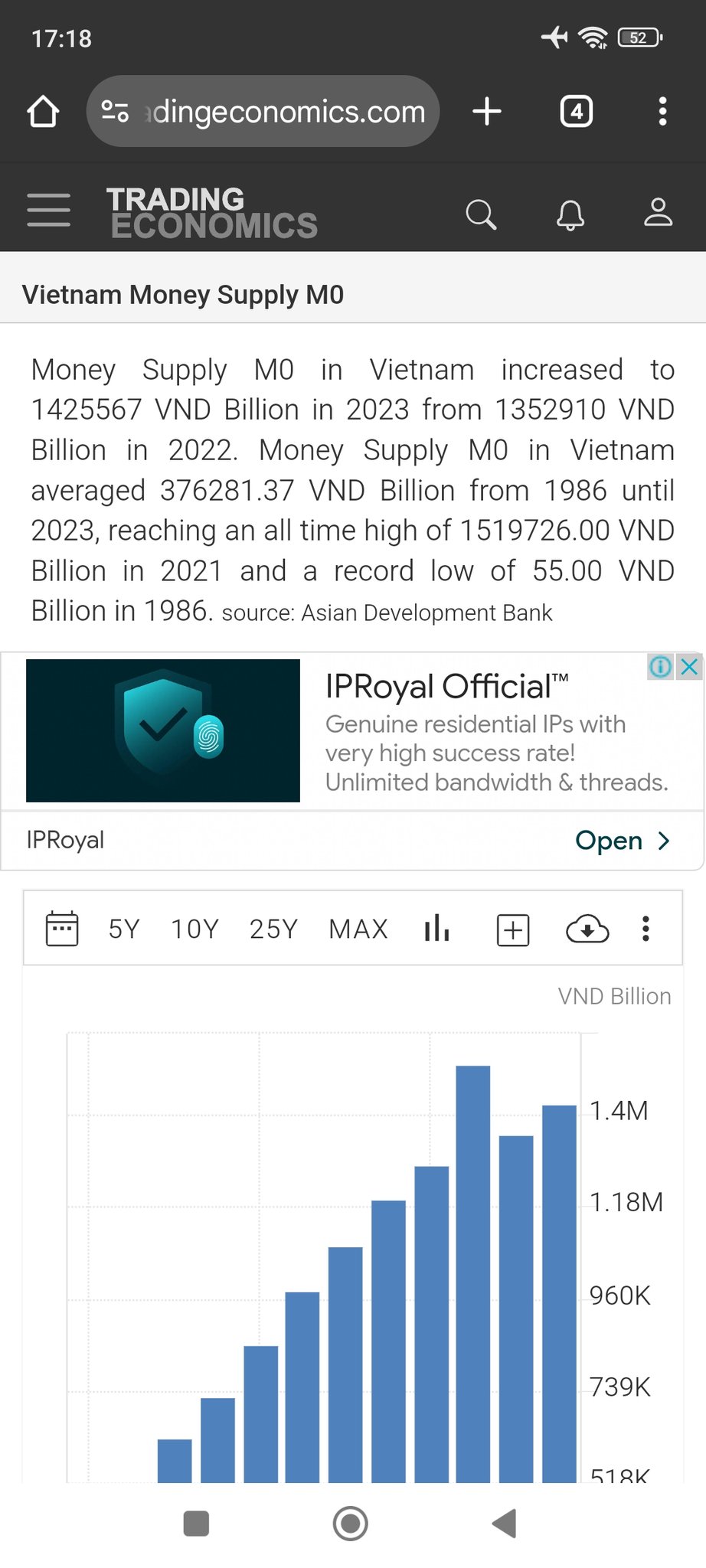Open the browser overflow menu
This screenshot has height=1568, width=706.
[662, 112]
